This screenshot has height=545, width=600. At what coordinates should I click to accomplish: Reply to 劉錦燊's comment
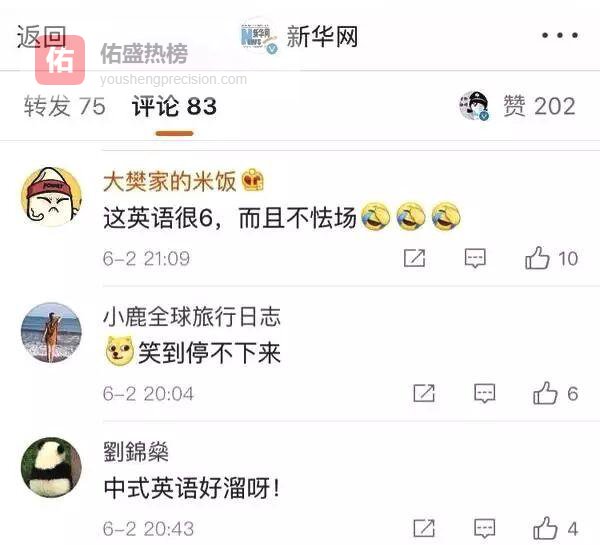(x=485, y=528)
